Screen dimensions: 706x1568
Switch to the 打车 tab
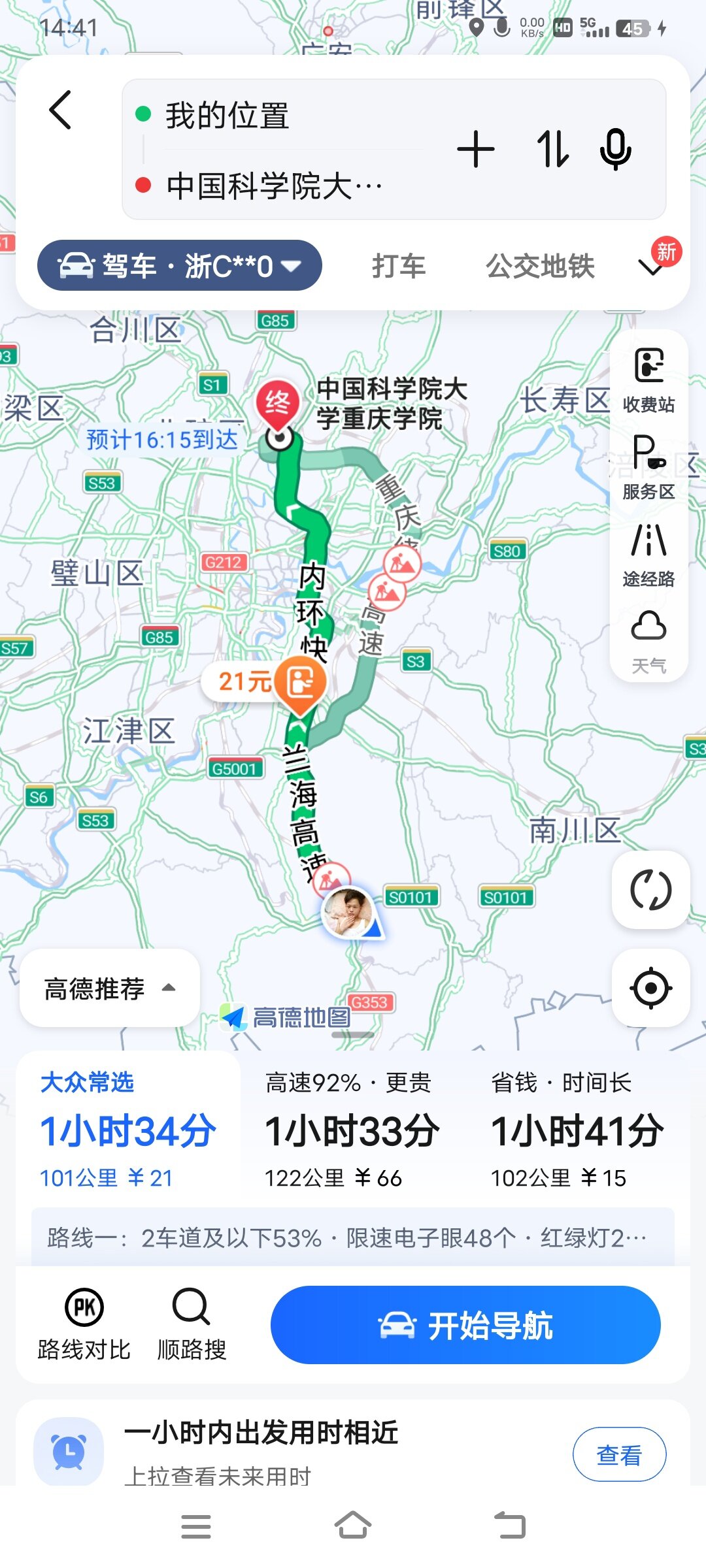(x=399, y=267)
